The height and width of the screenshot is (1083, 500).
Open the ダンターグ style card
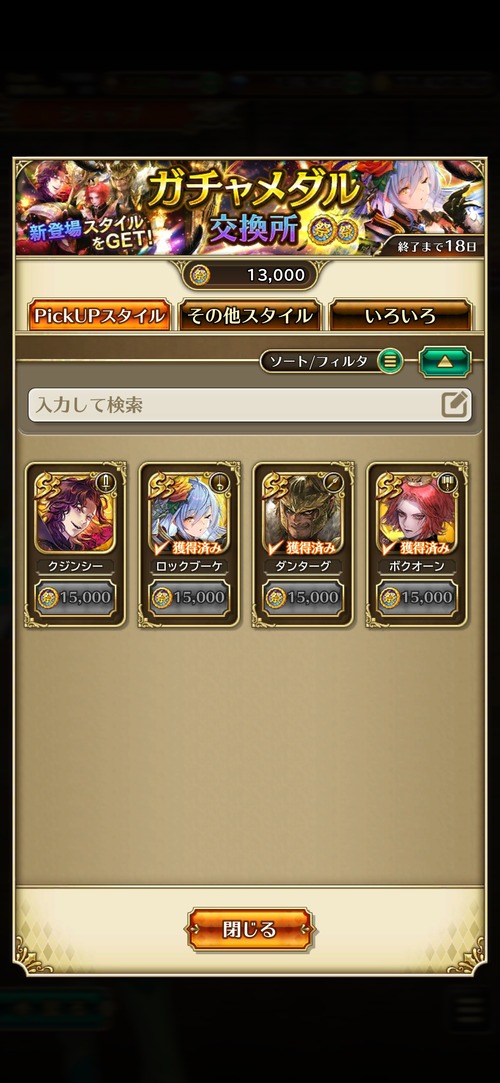click(x=303, y=544)
